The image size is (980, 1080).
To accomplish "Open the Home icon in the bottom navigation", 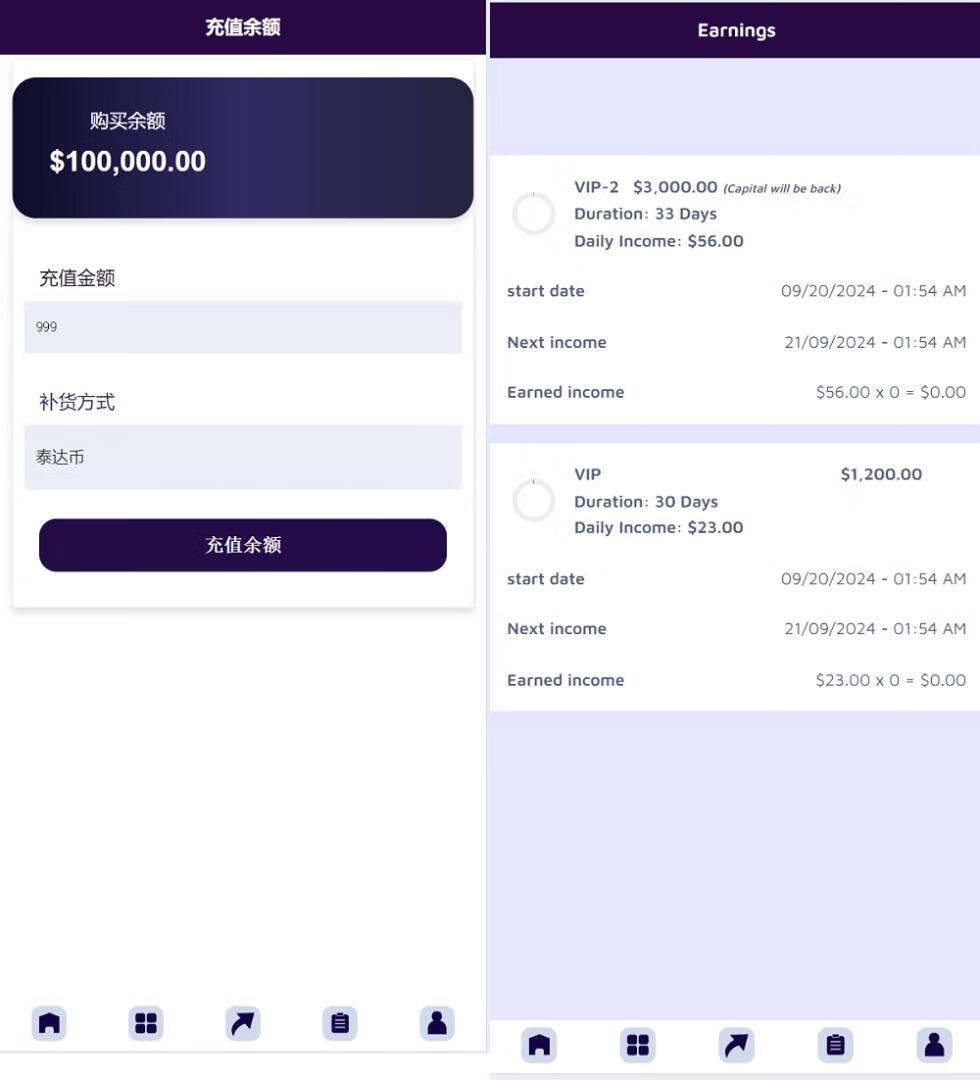I will click(48, 1023).
